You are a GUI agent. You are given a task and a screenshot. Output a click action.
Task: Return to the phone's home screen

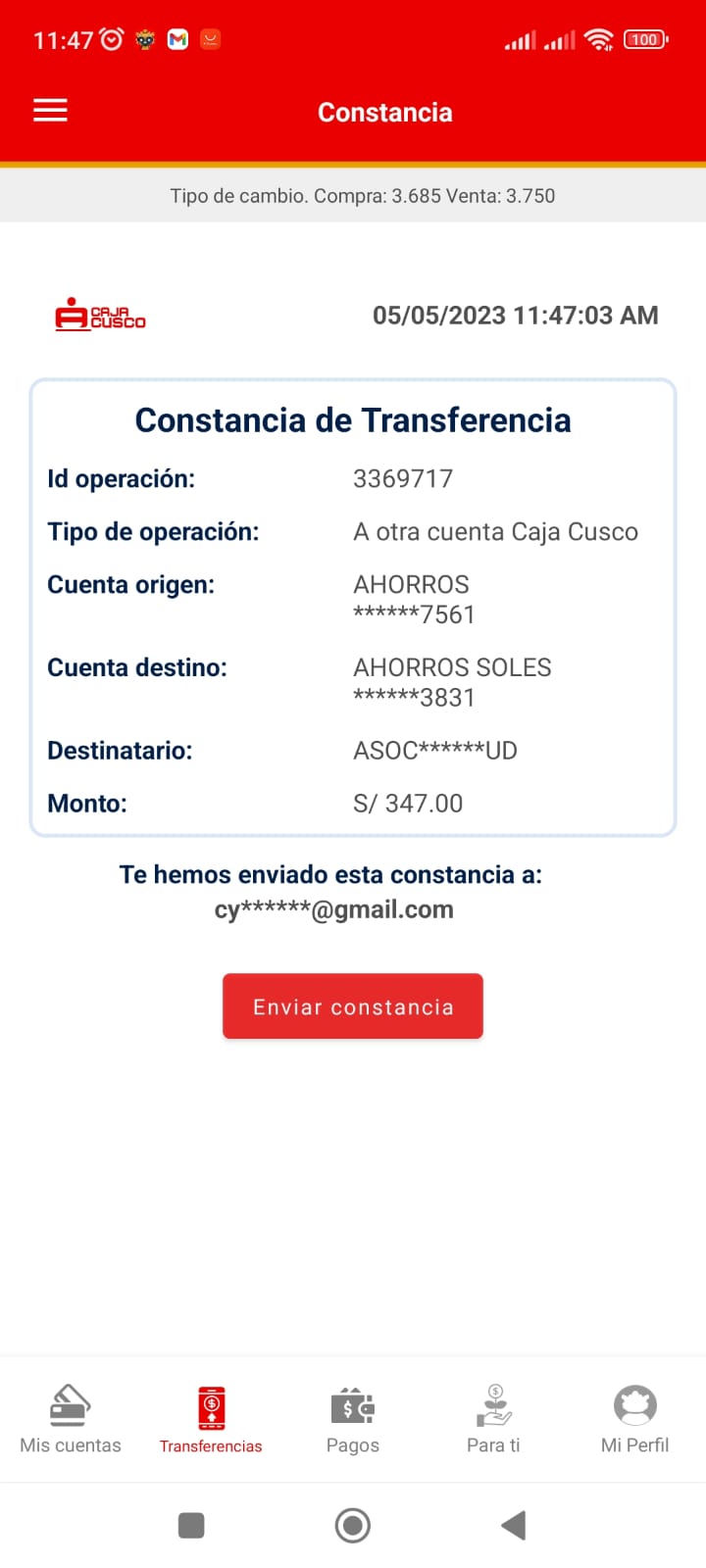[353, 1526]
